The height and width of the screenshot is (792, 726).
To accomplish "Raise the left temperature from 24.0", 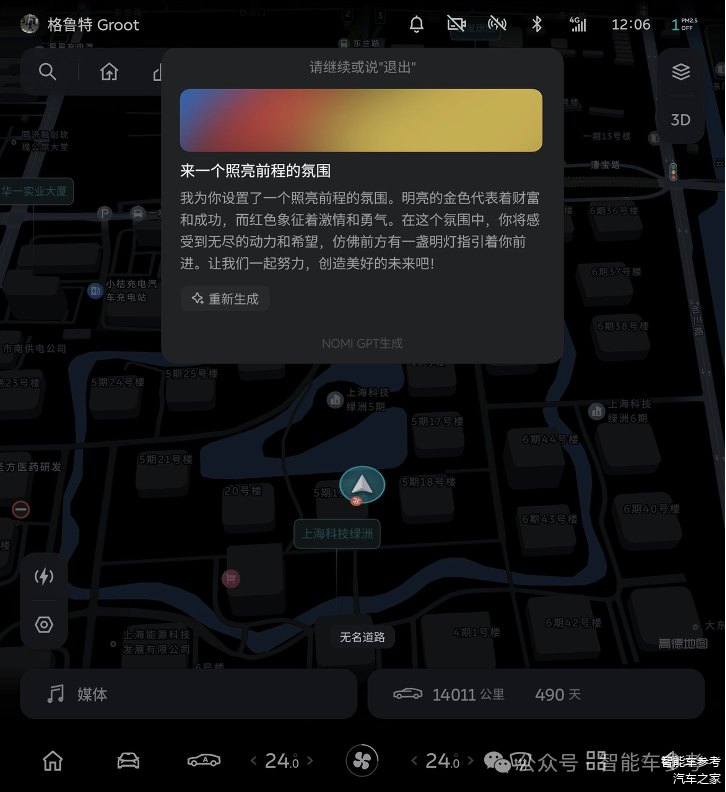I will point(310,761).
